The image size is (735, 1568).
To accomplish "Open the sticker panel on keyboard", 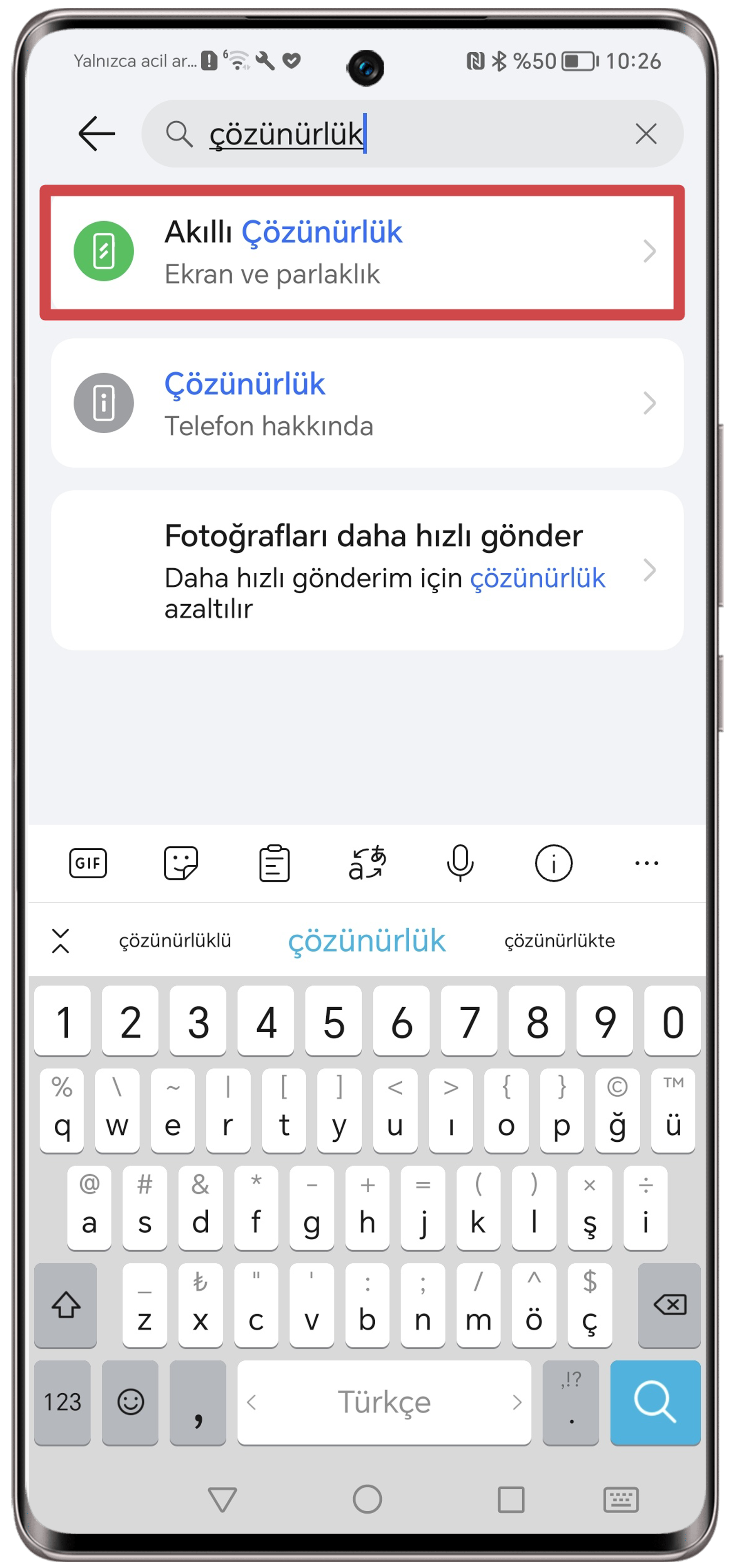I will click(x=181, y=862).
